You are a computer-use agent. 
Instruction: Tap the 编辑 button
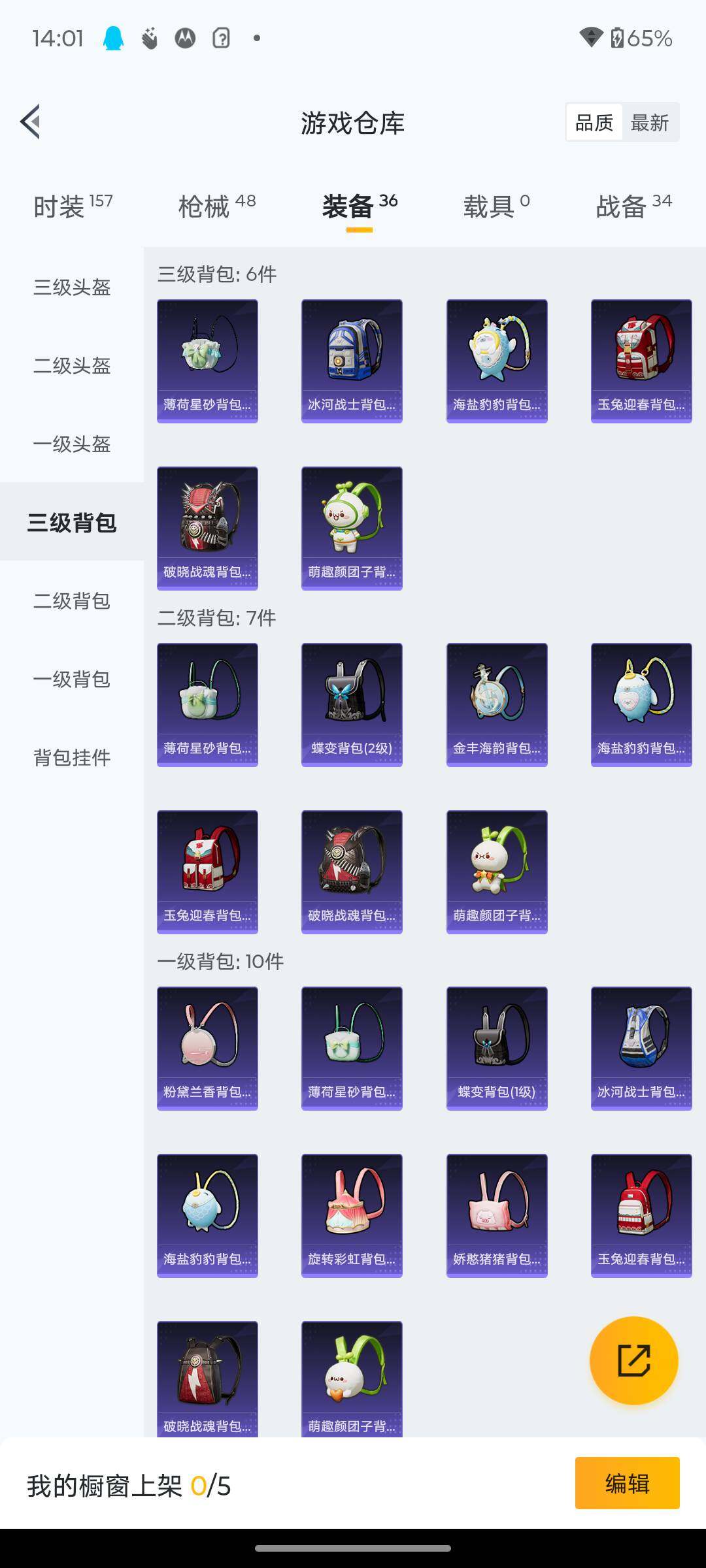(x=627, y=1483)
